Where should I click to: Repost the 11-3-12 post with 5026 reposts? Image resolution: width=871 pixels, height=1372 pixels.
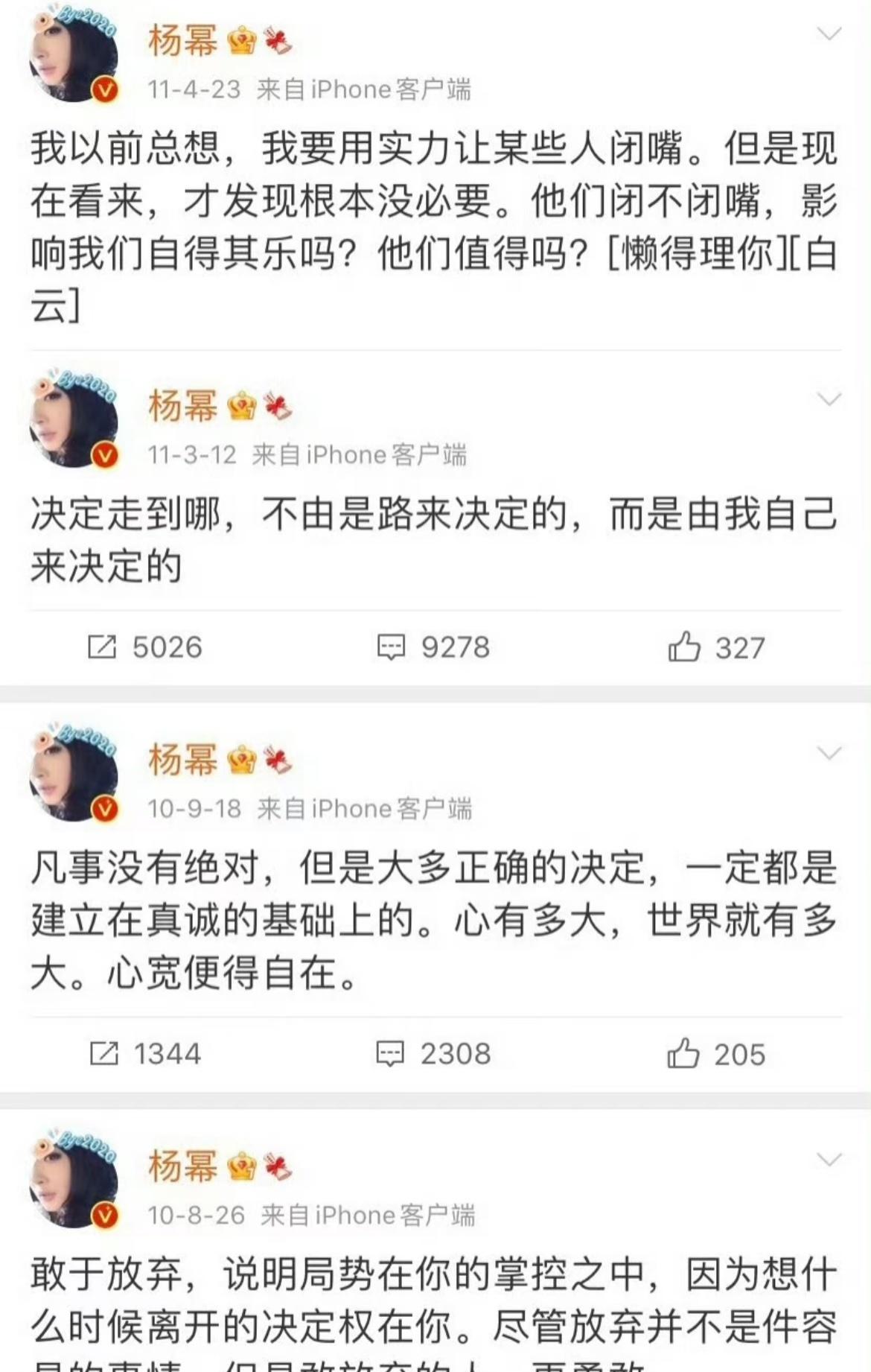click(x=144, y=647)
